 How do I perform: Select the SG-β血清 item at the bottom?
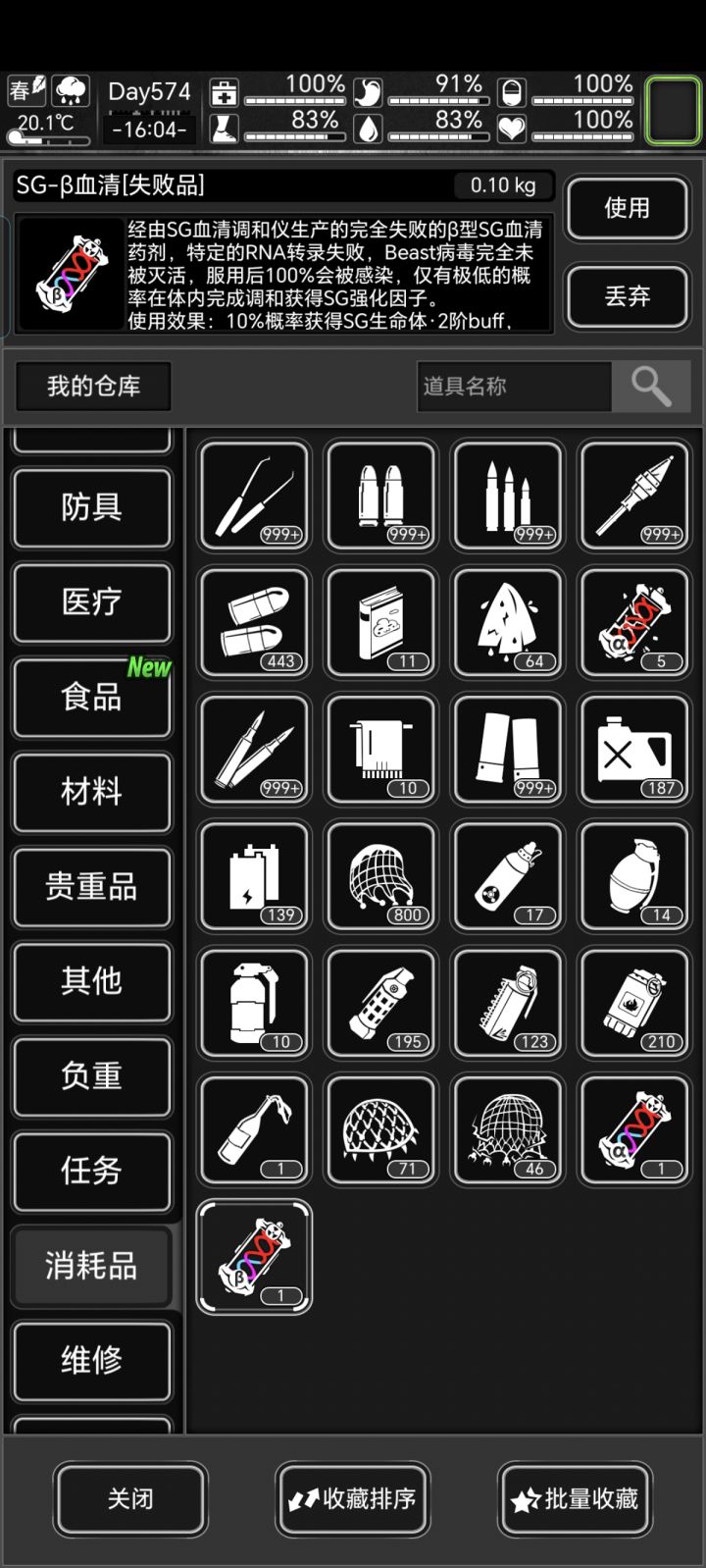click(x=253, y=1258)
